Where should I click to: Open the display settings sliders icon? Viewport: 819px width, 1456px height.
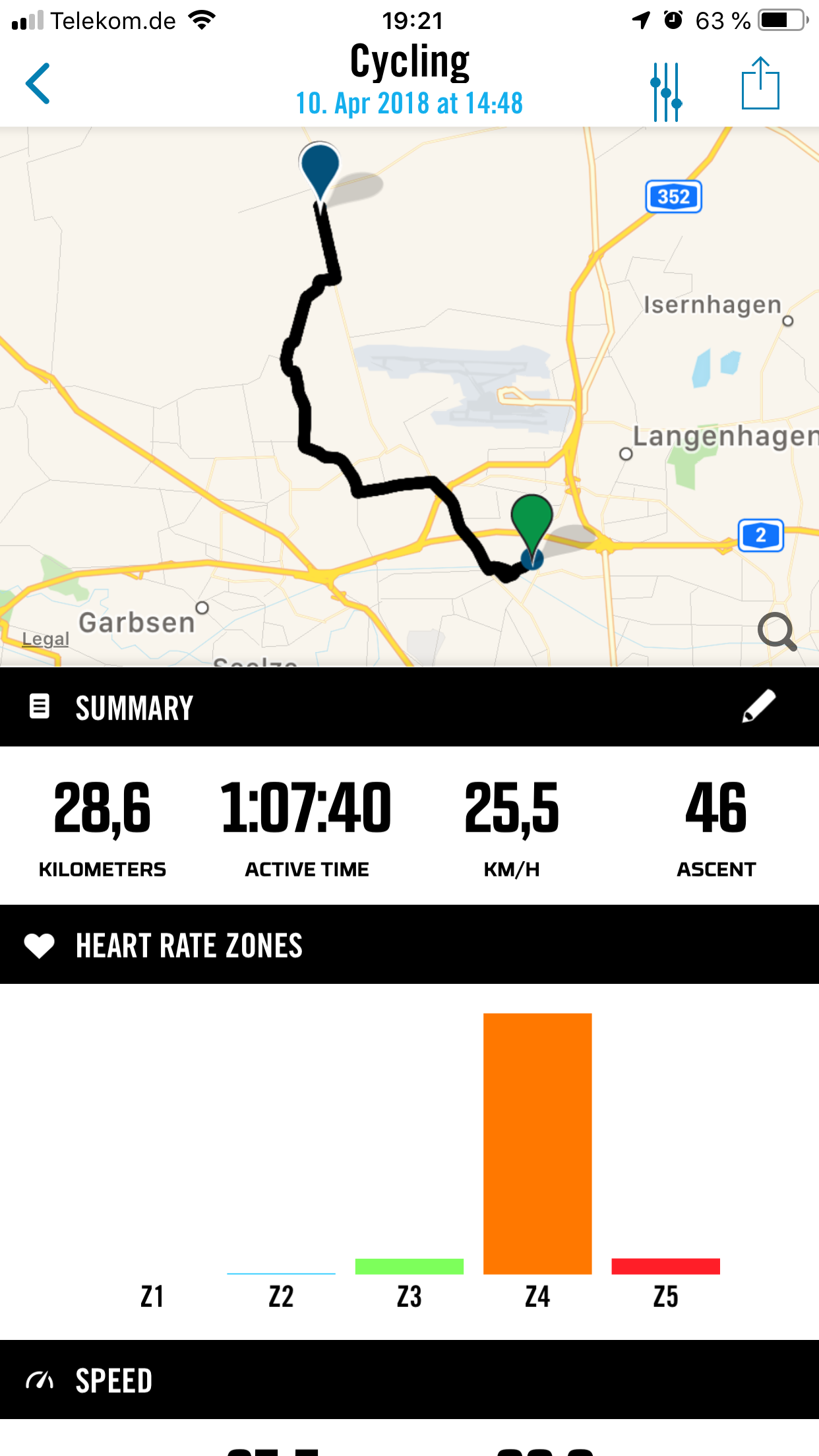[x=665, y=91]
